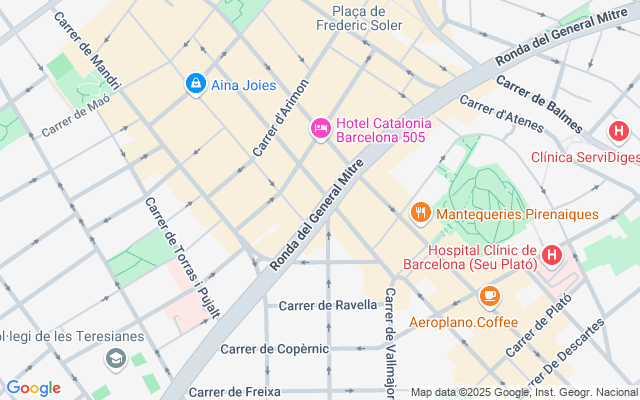Select the Aeroplano.Coffee cafe pin

pyautogui.click(x=490, y=297)
